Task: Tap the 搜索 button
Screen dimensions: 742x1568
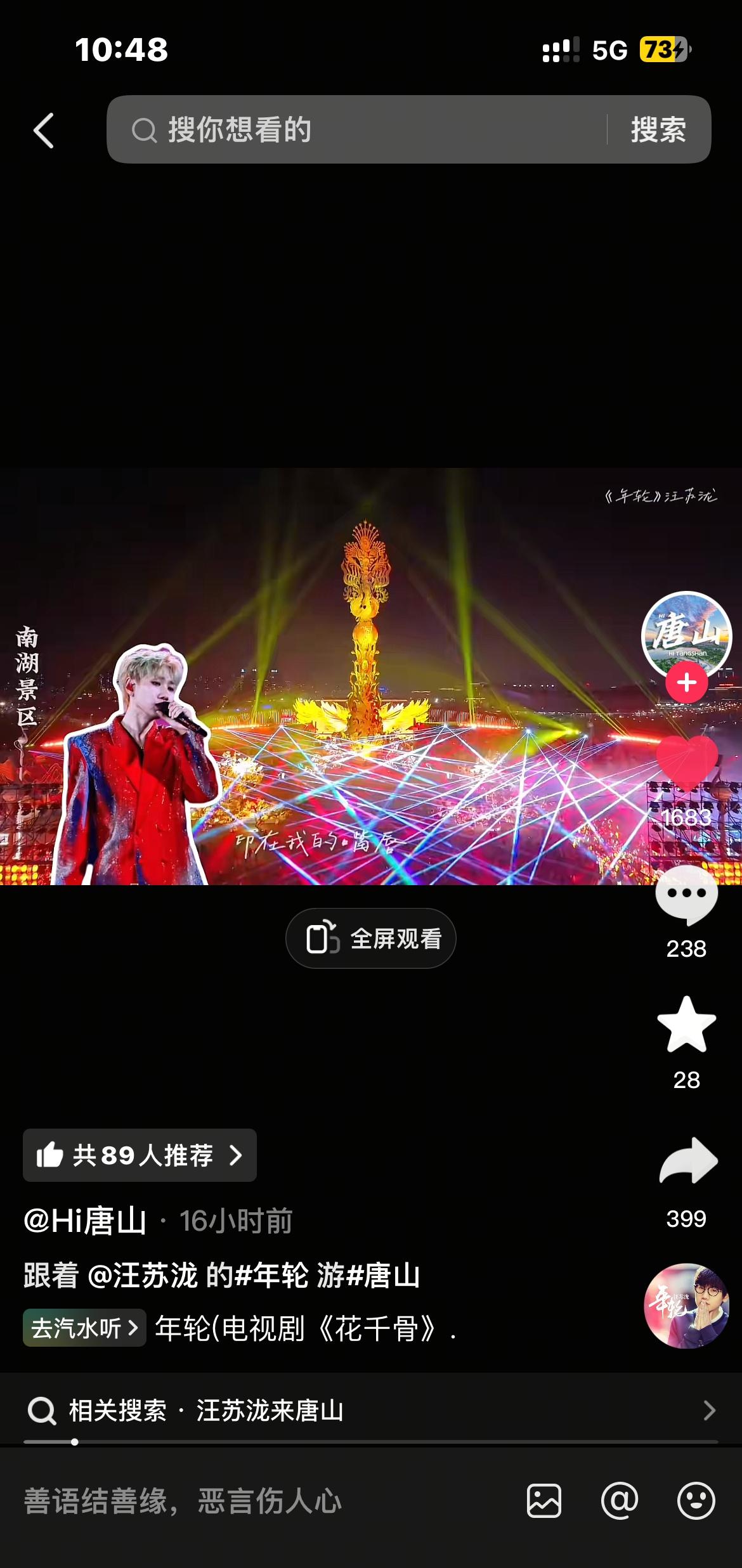Action: click(658, 129)
